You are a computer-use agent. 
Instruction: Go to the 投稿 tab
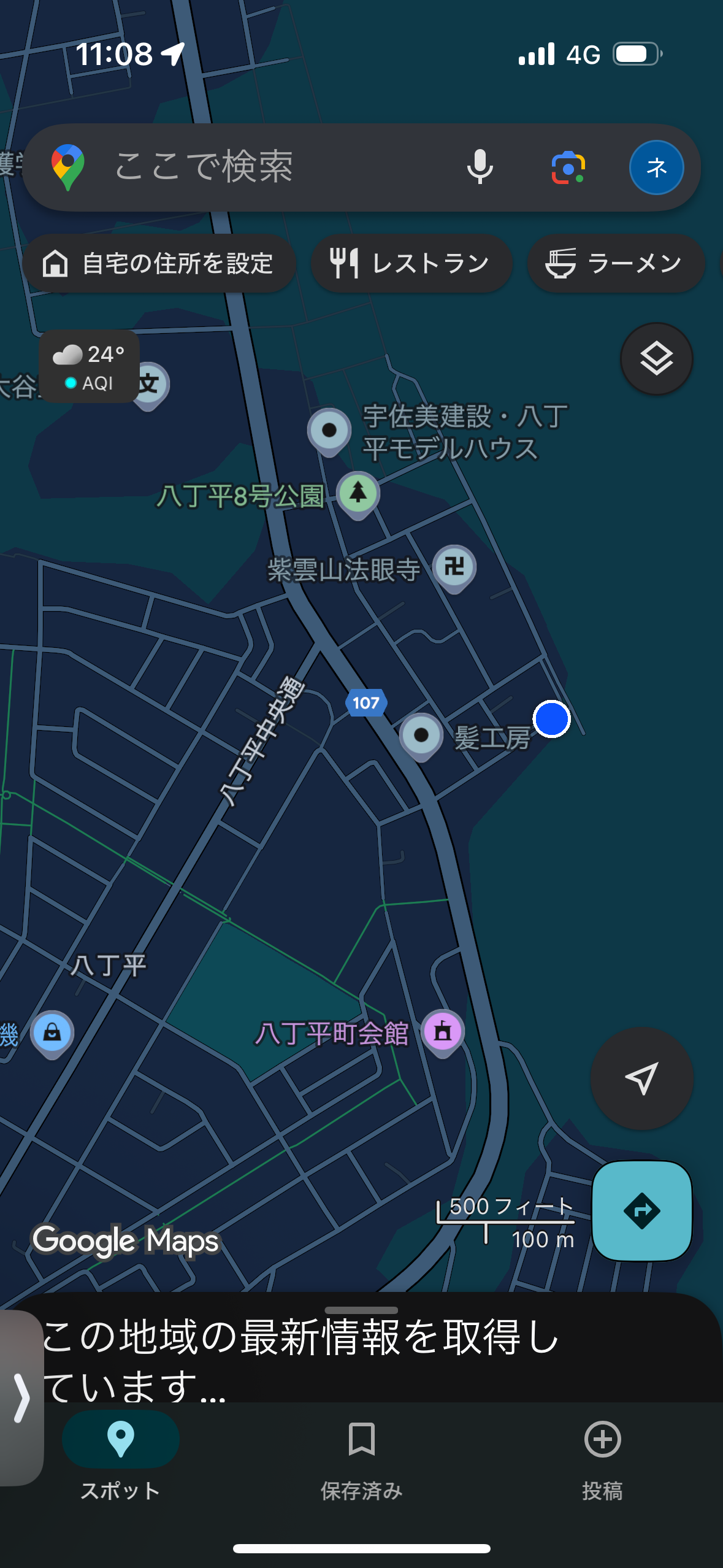pos(602,1452)
